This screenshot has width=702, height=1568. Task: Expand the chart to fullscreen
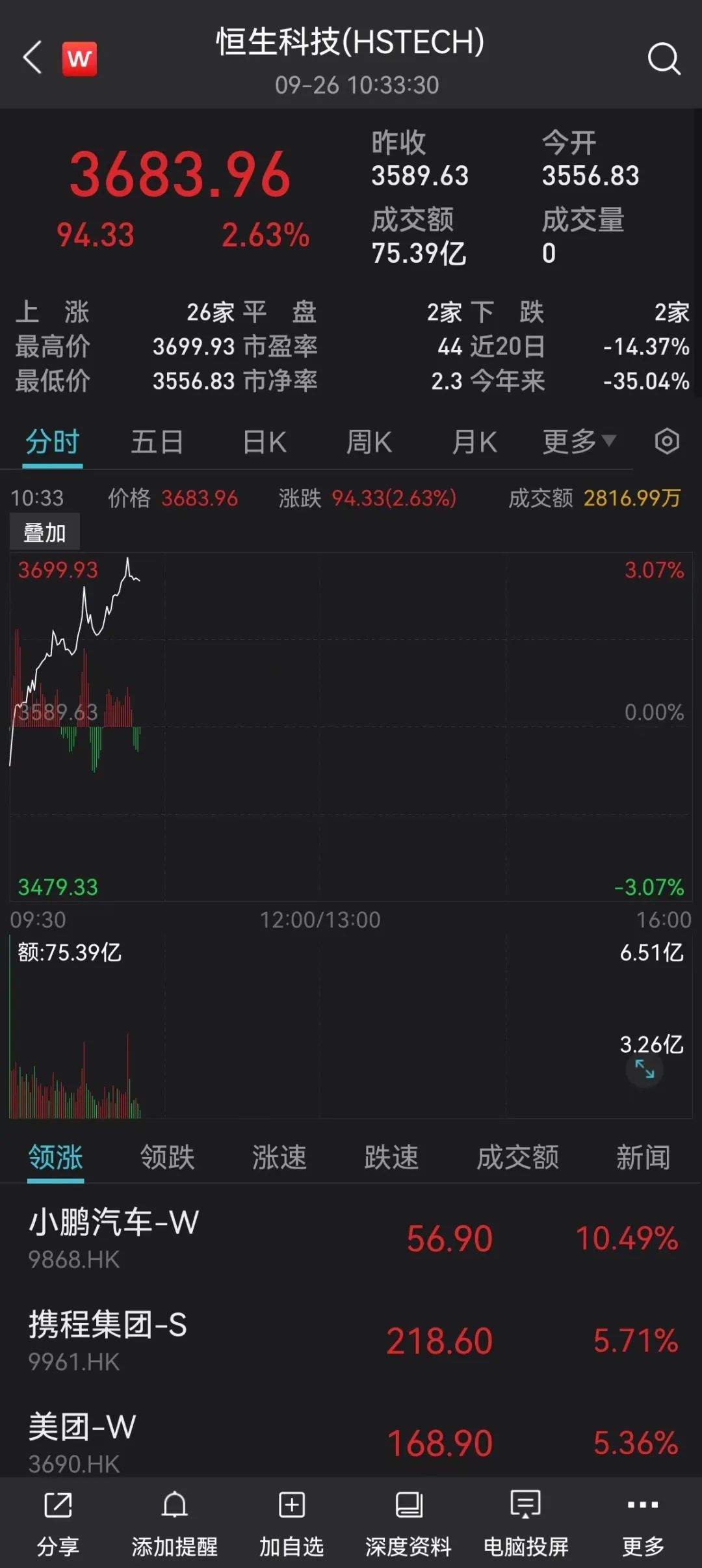click(644, 1069)
